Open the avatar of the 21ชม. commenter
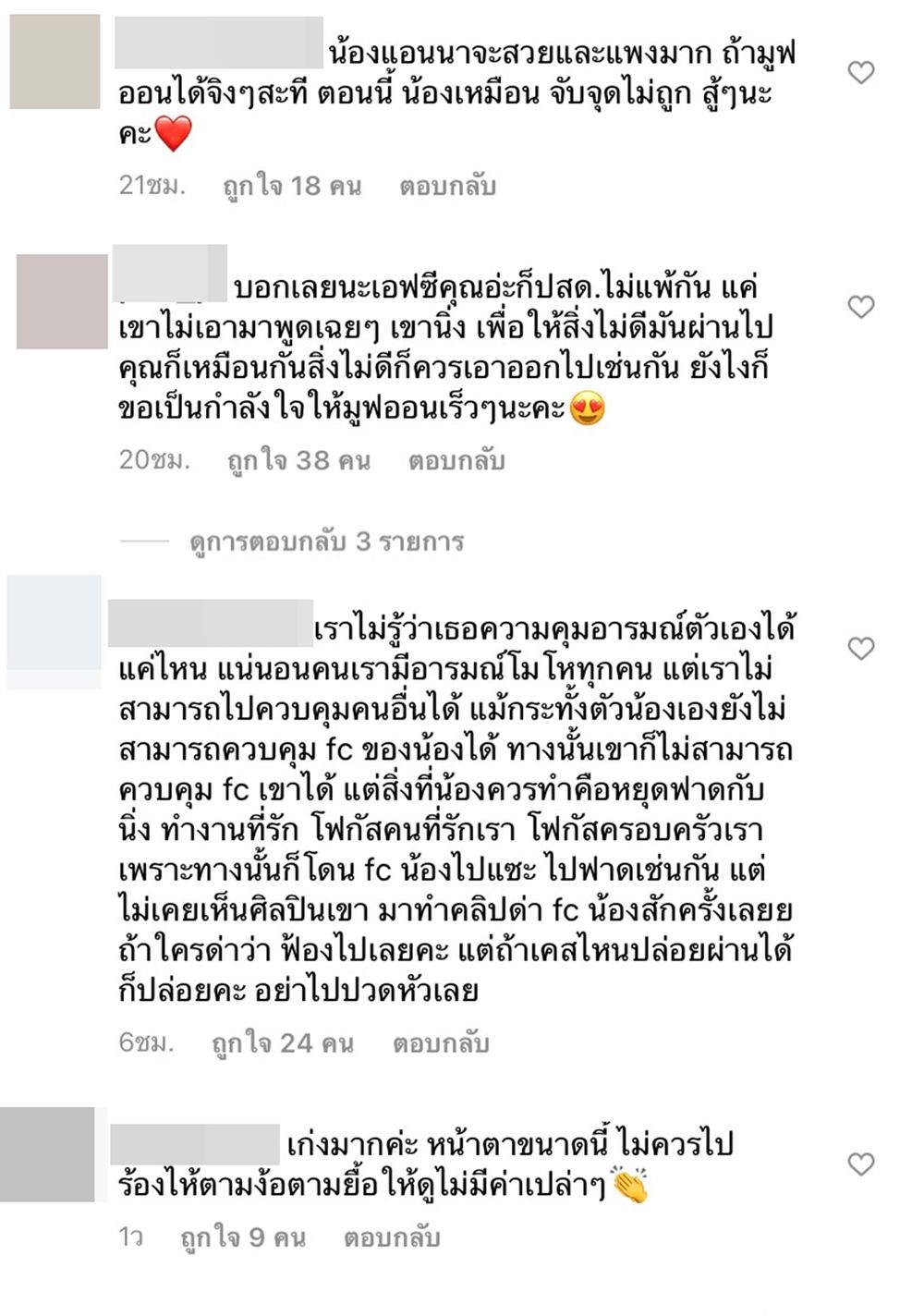 tap(55, 61)
